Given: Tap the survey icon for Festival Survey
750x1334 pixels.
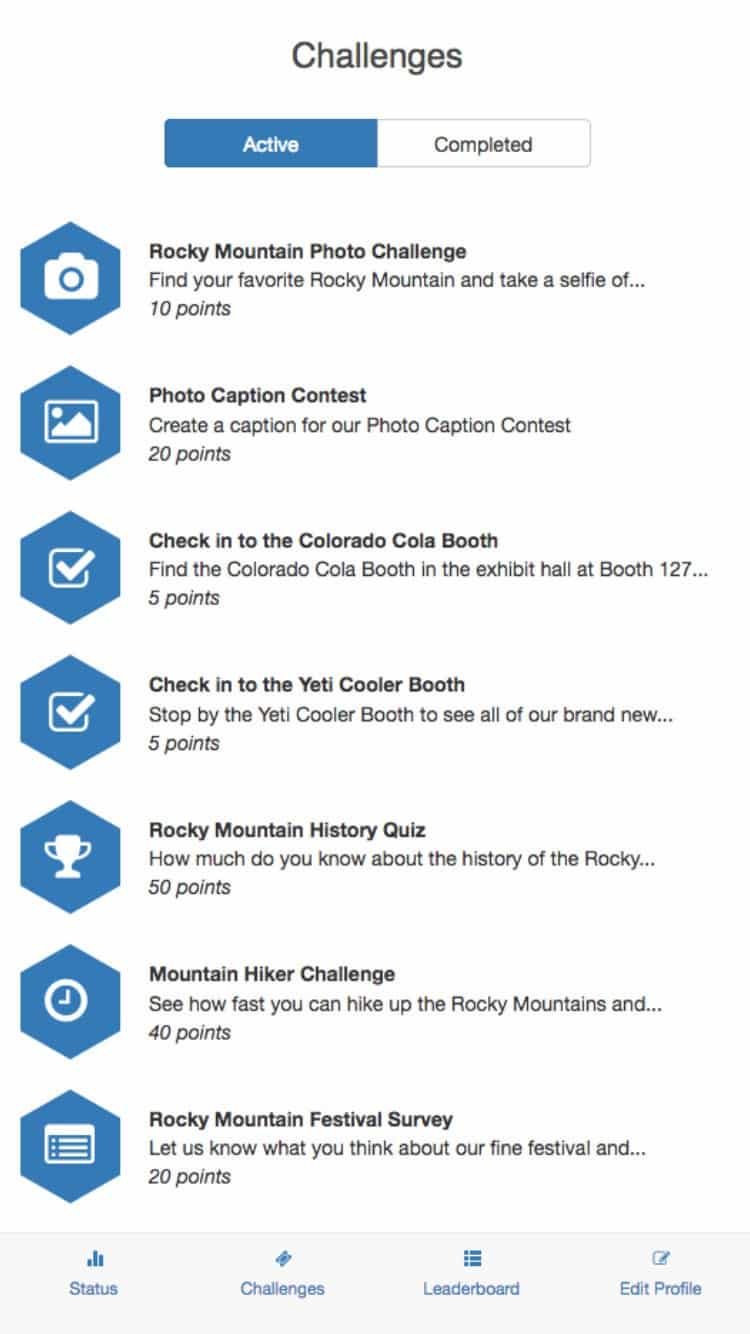Looking at the screenshot, I should (70, 1146).
